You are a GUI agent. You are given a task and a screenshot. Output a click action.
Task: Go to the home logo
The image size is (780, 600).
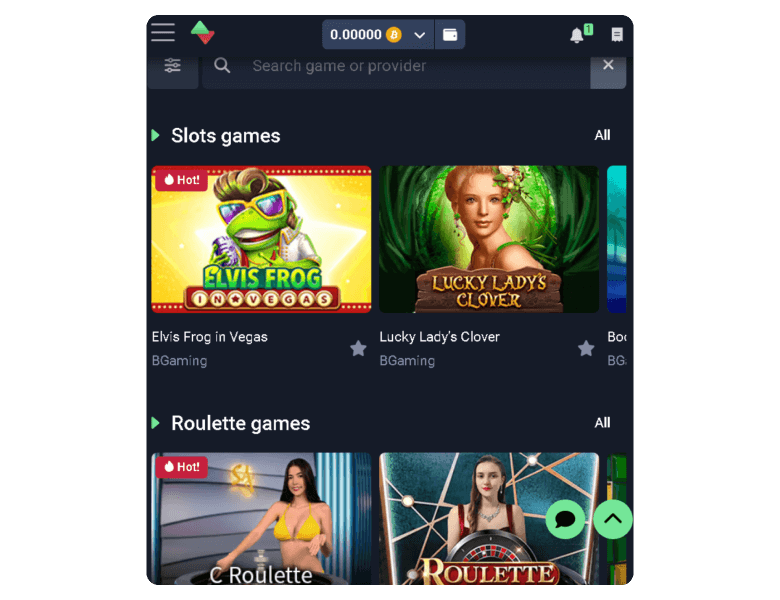click(203, 33)
